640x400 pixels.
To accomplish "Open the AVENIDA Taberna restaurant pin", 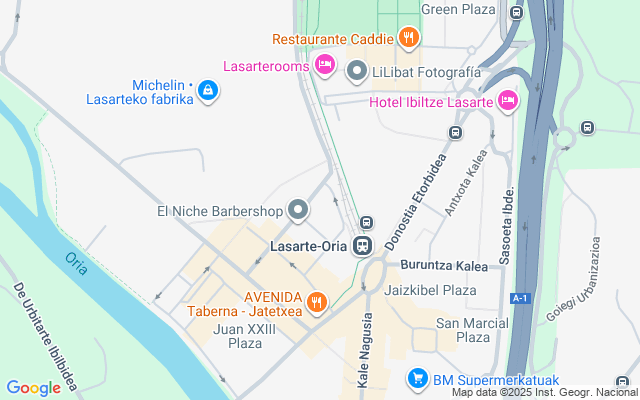I will click(317, 300).
